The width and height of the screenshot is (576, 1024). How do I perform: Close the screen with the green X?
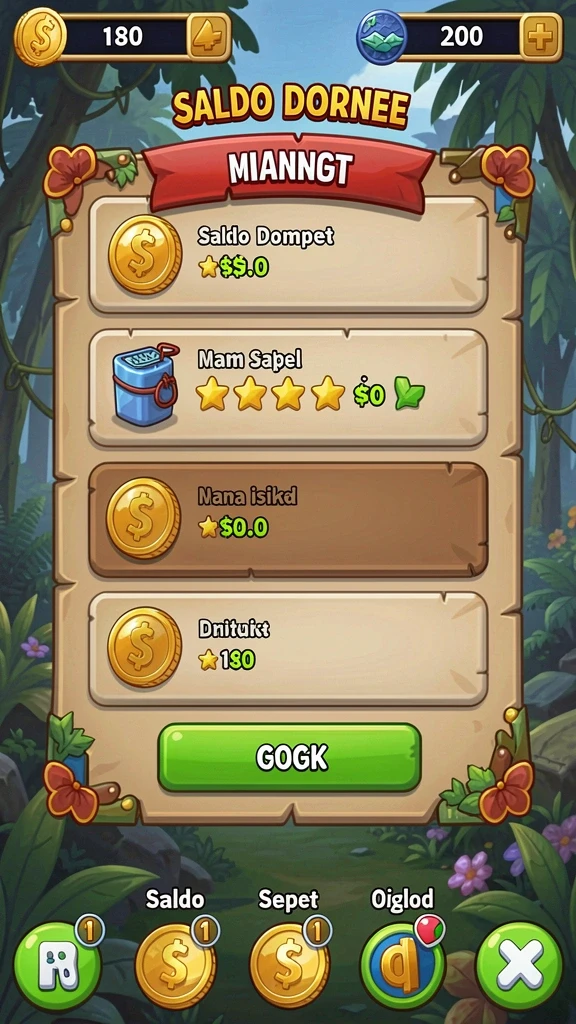tap(519, 967)
